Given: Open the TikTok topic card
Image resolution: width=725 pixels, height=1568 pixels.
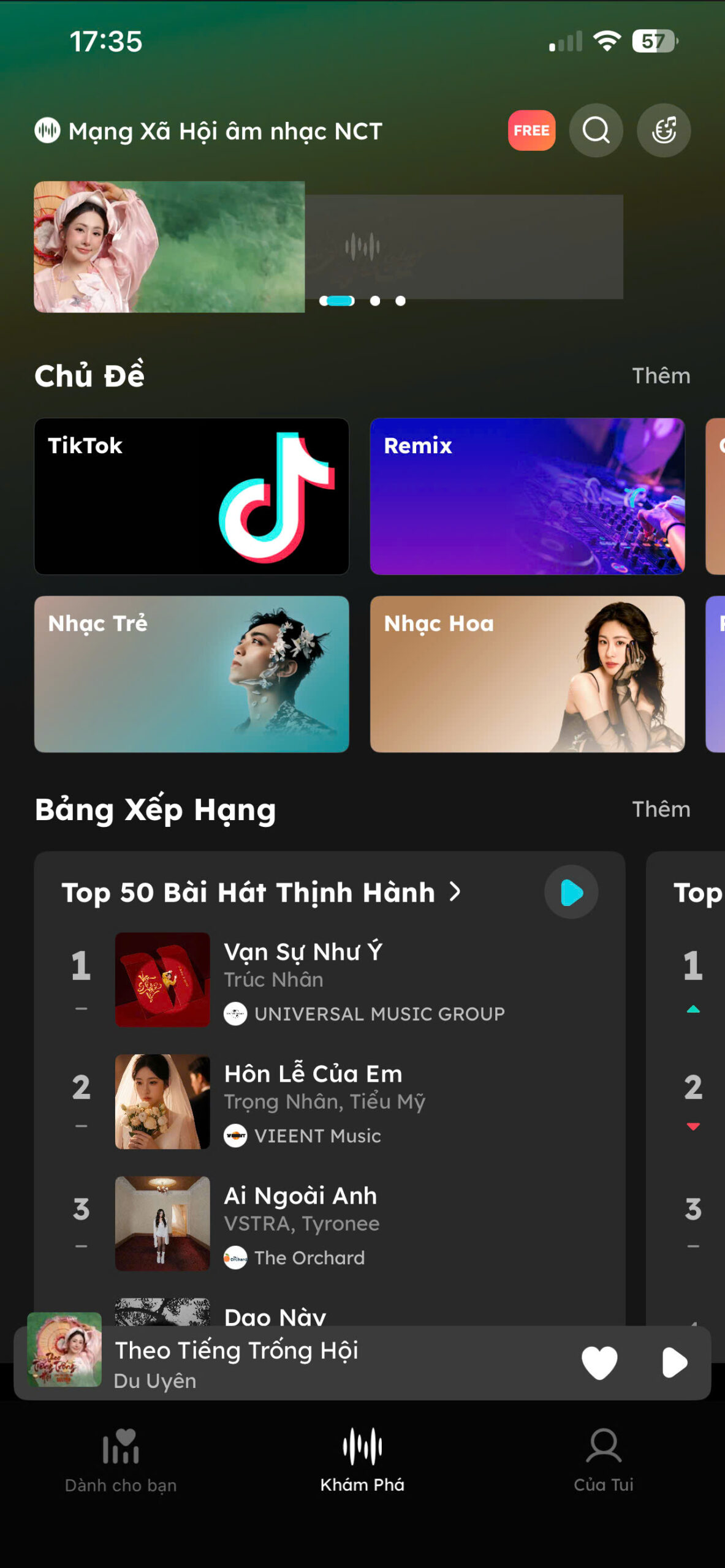Looking at the screenshot, I should (x=191, y=496).
